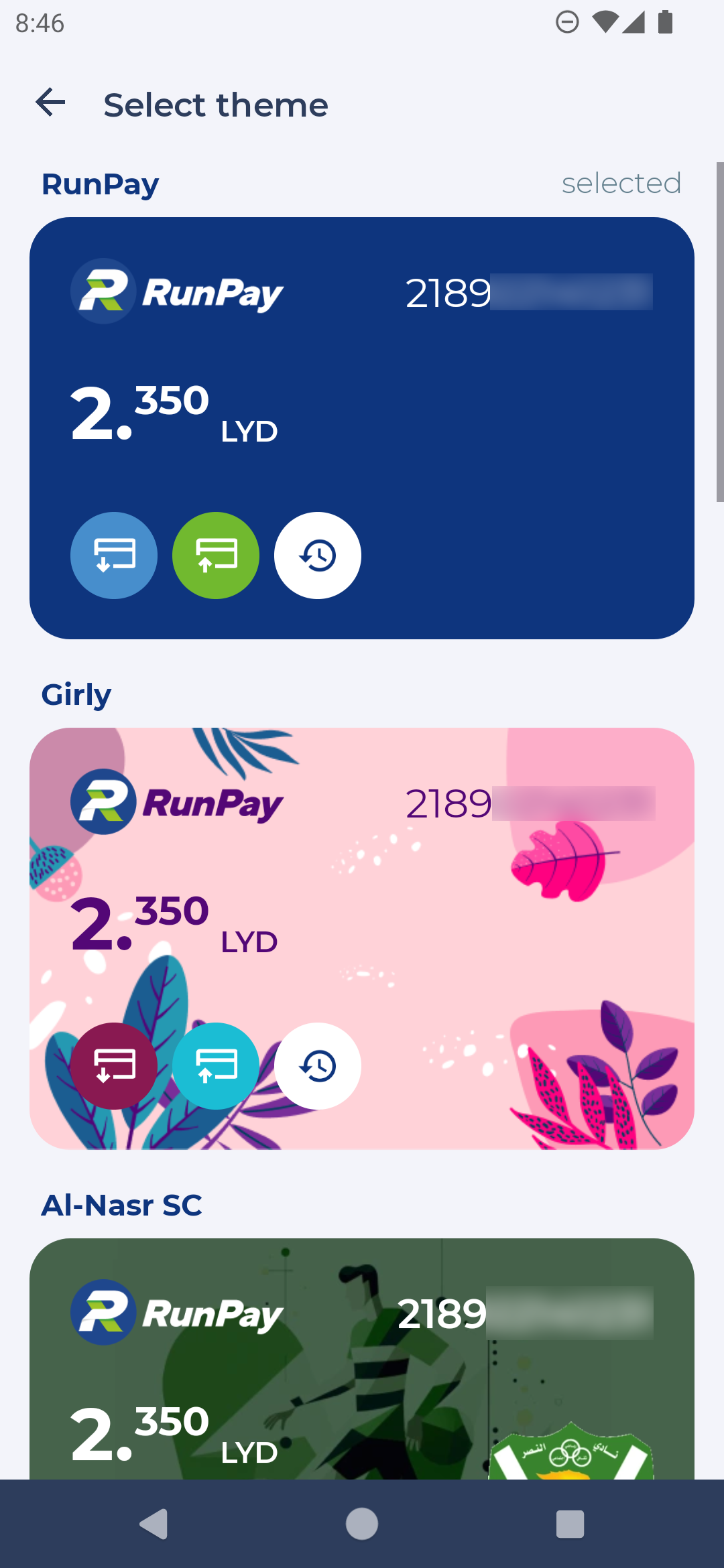724x1568 pixels.
Task: Tap the history icon on RunPay card
Action: pos(317,556)
